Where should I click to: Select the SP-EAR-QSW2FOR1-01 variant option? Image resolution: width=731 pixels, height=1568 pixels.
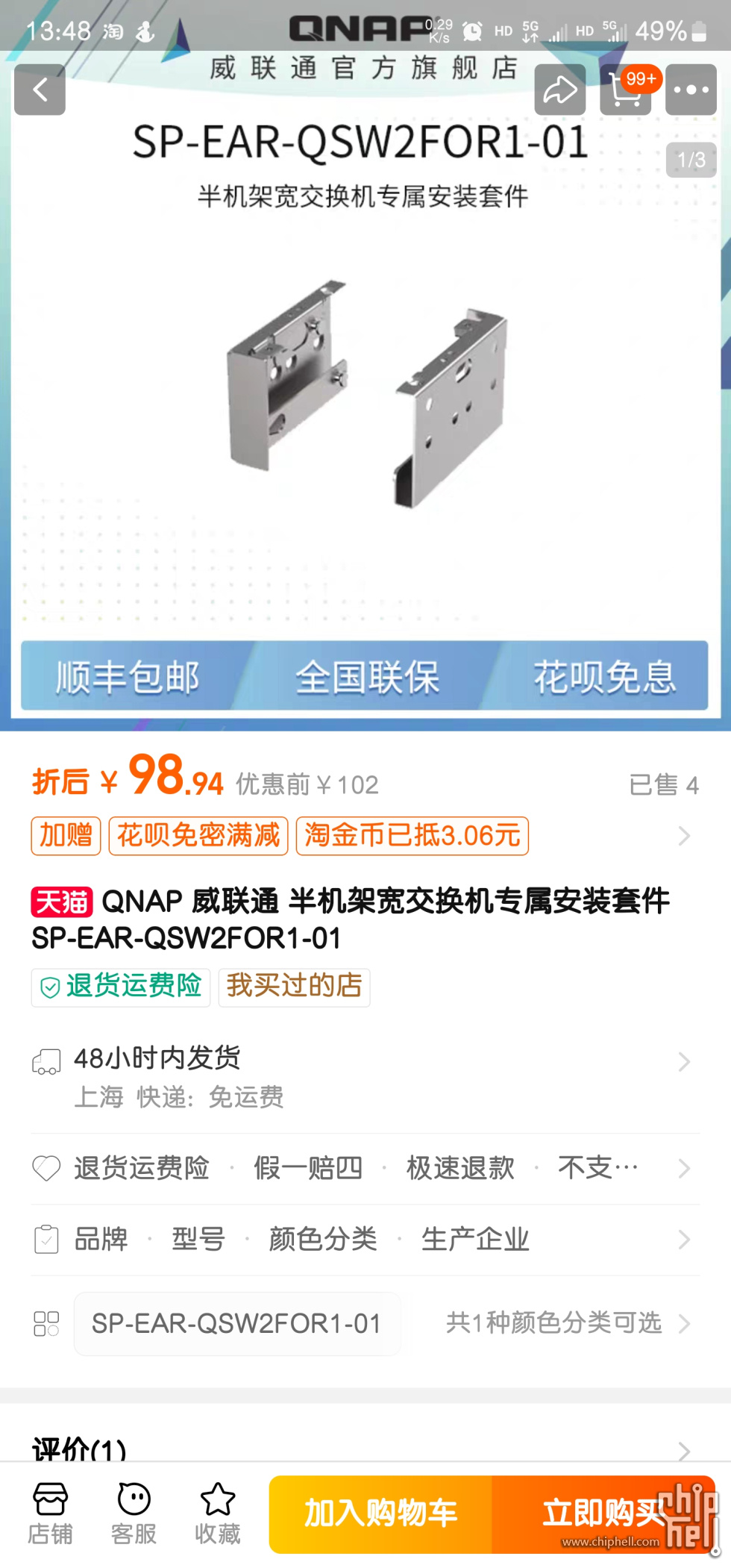click(236, 1323)
